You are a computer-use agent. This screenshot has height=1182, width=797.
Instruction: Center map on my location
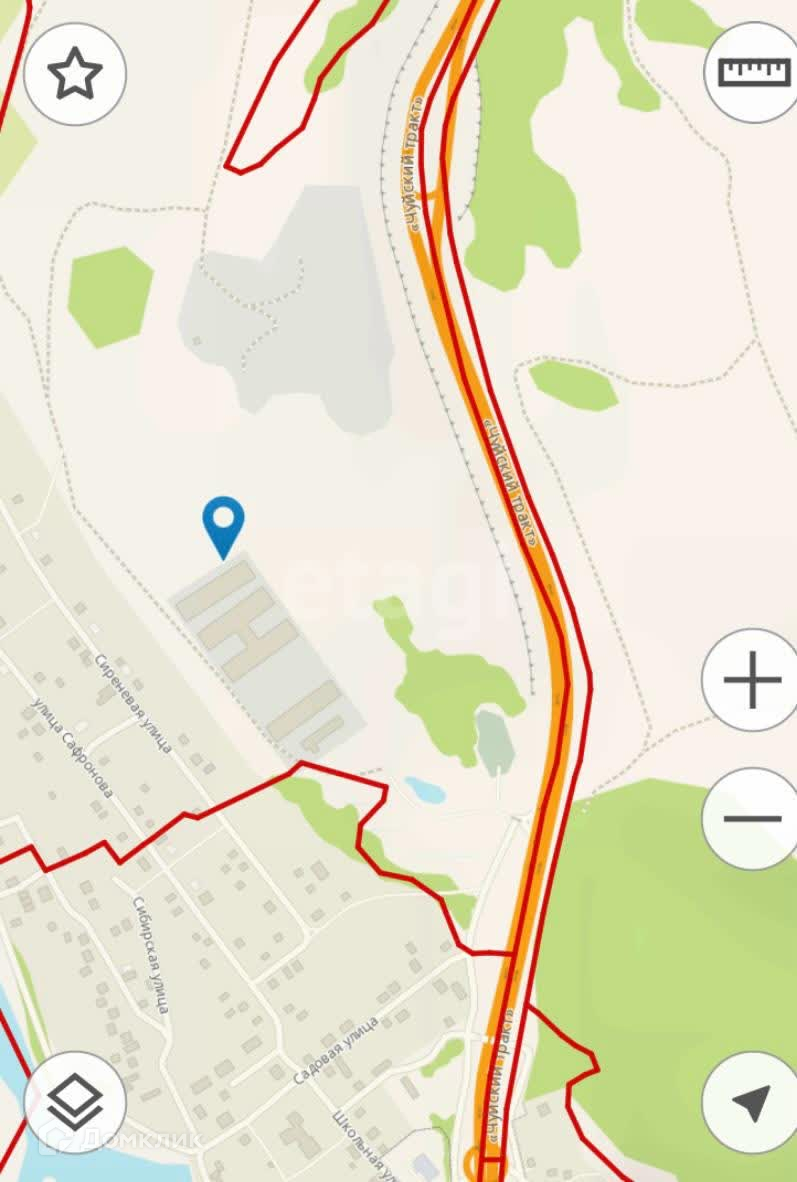pyautogui.click(x=752, y=1102)
